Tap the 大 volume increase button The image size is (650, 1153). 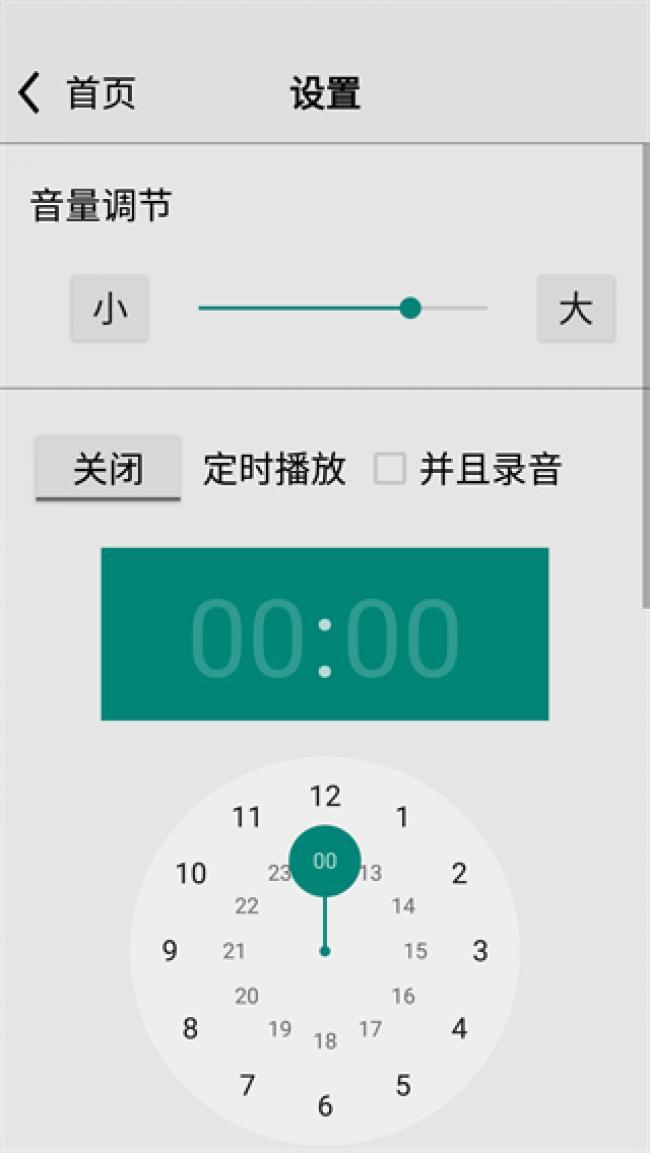pos(575,309)
